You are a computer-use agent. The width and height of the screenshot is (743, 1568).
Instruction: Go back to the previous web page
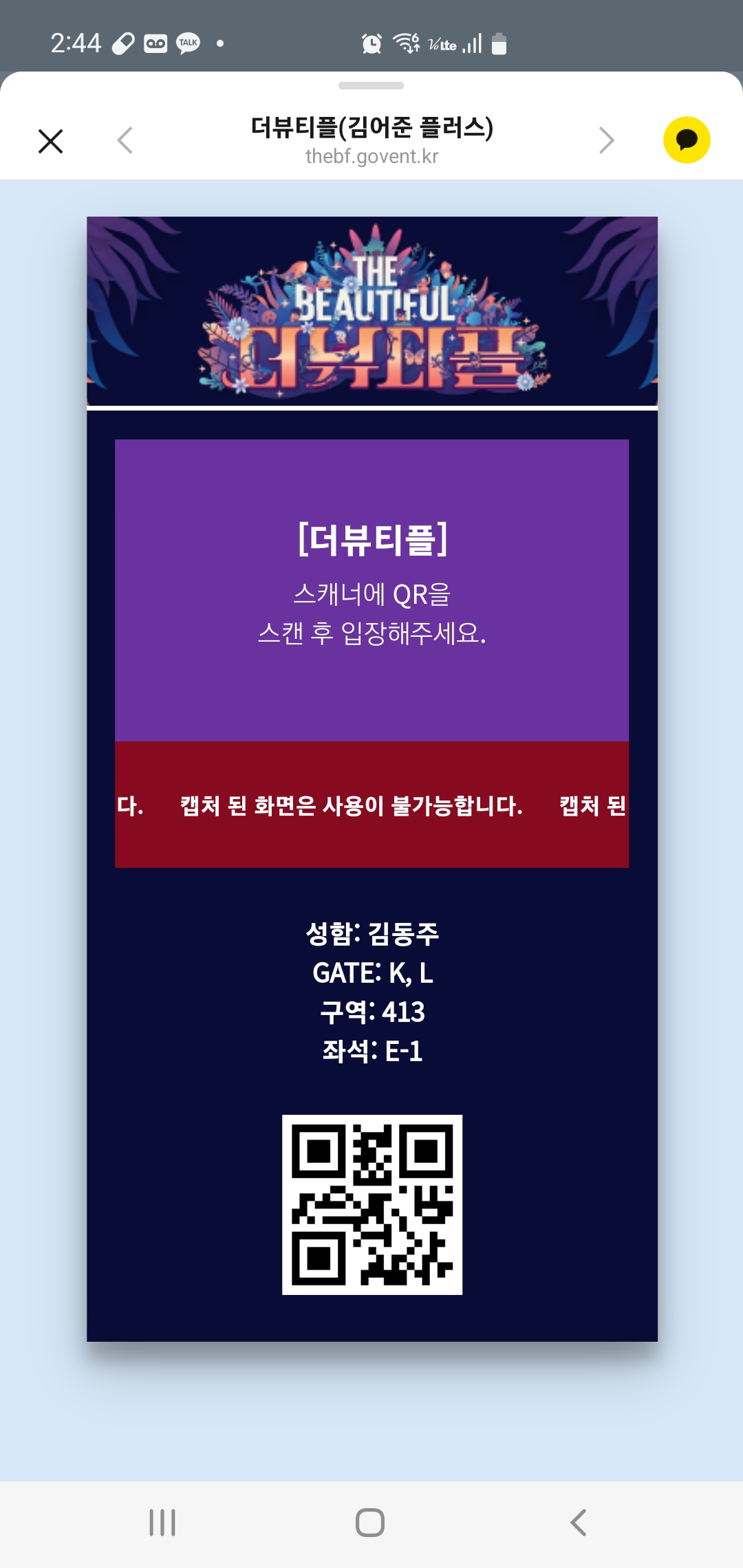tap(125, 140)
